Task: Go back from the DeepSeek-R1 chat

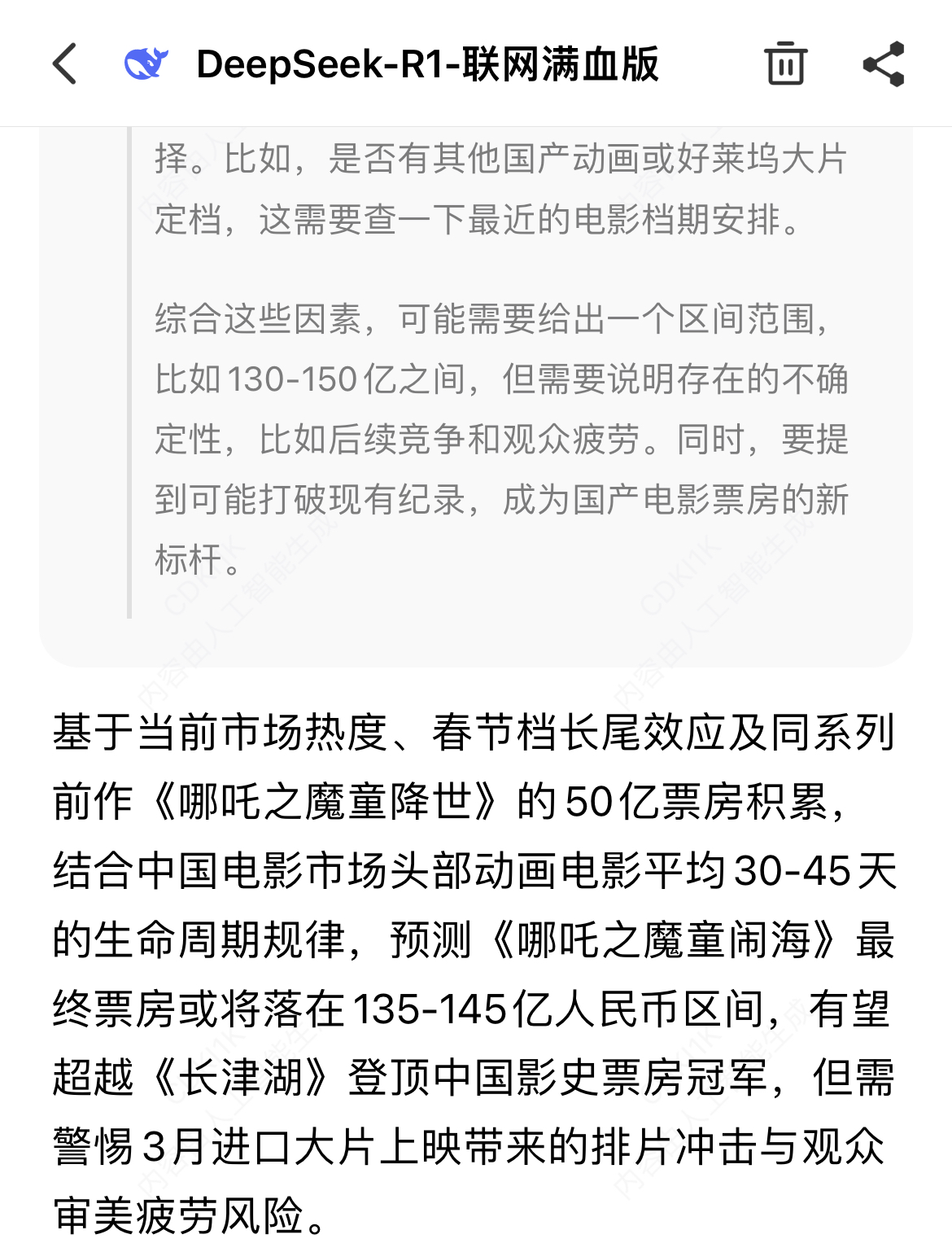Action: tap(65, 63)
